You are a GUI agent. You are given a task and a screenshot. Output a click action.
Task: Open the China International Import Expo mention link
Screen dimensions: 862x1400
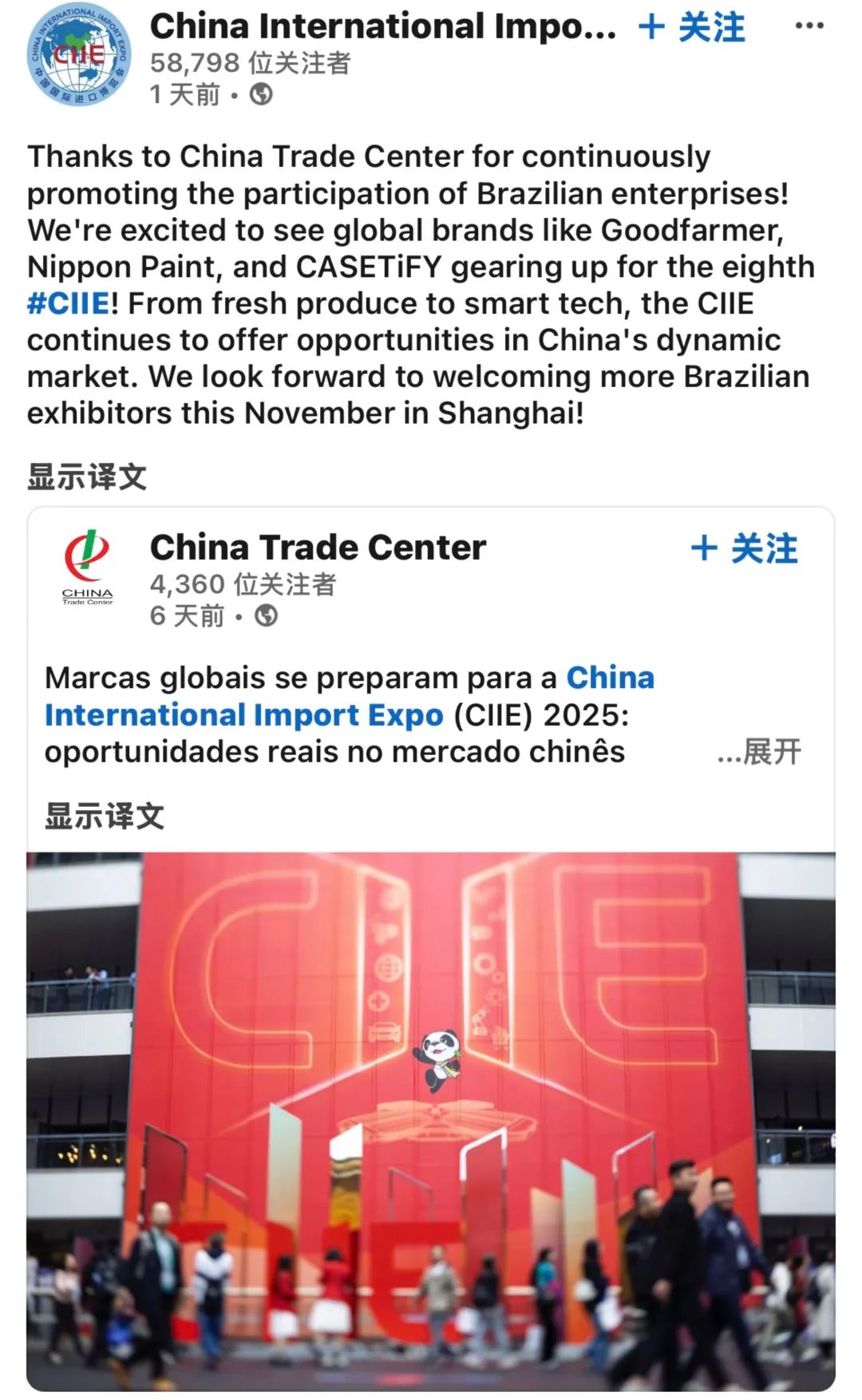click(243, 715)
